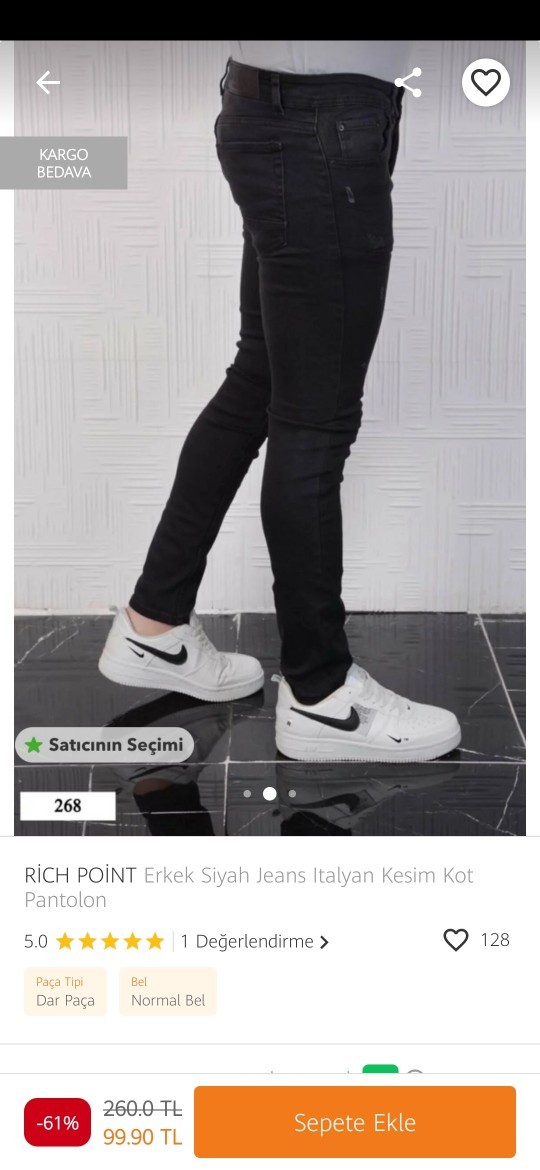Go back using the arrow icon
The height and width of the screenshot is (1170, 540).
[48, 83]
